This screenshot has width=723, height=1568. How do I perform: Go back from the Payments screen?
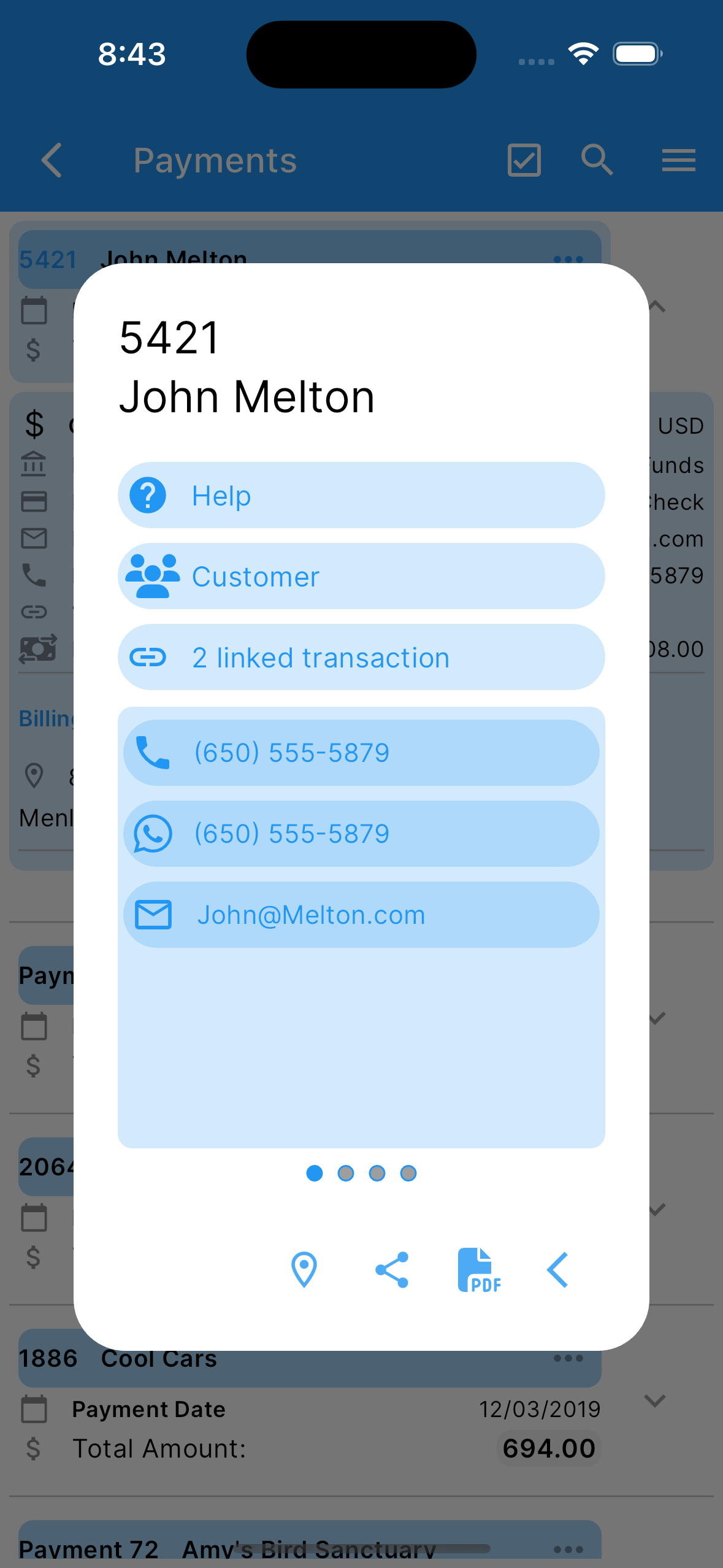(x=52, y=160)
